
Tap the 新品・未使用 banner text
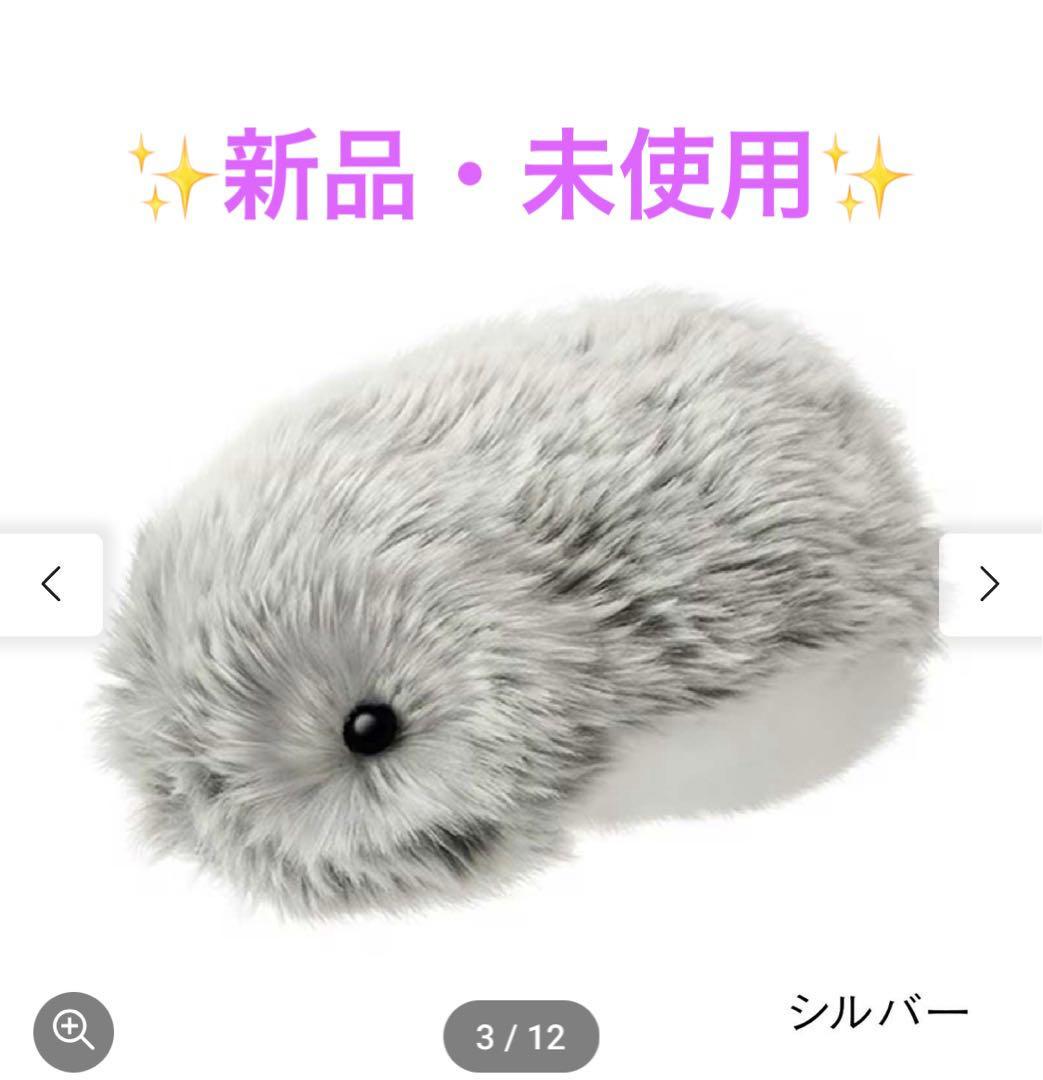tap(521, 178)
